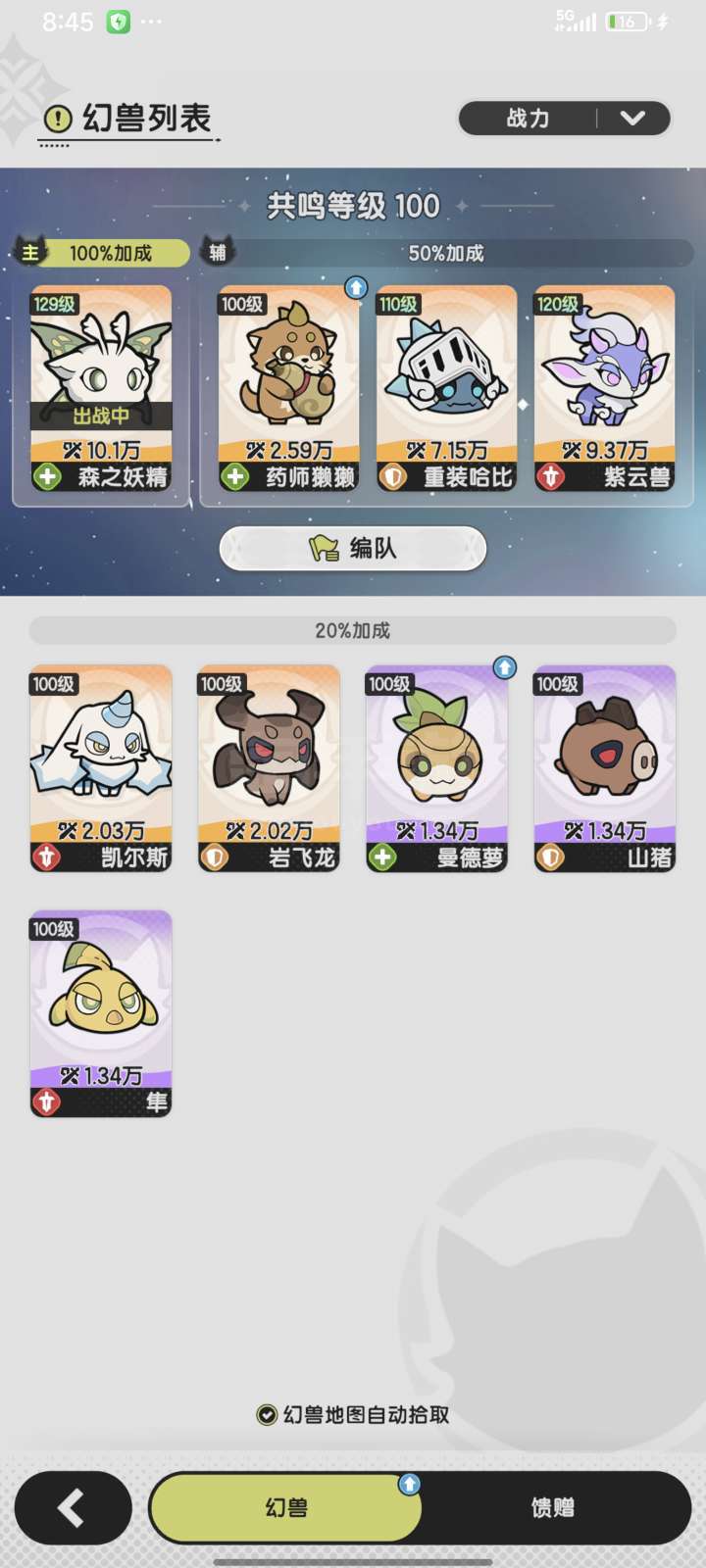706x1568 pixels.
Task: Select the 岩飞龙 beast card
Action: (x=269, y=769)
